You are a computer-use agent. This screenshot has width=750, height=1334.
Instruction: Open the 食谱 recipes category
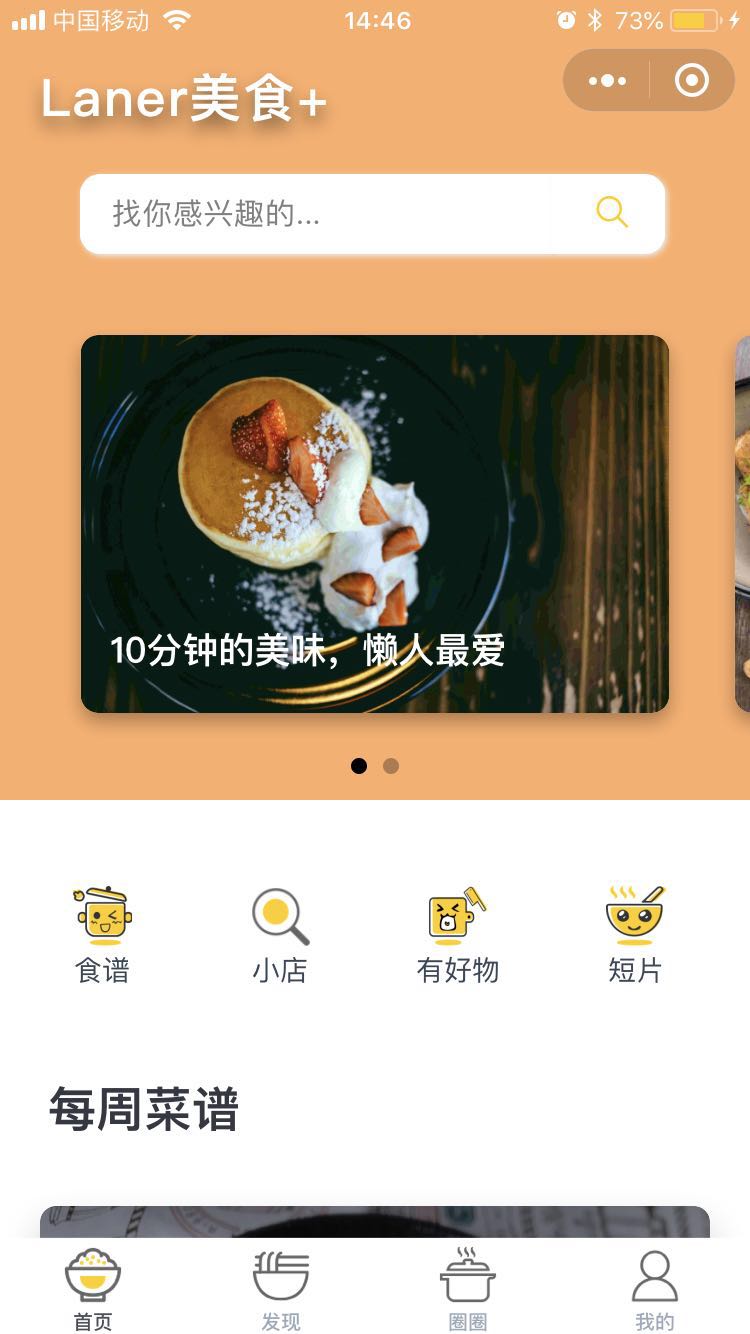[x=103, y=935]
